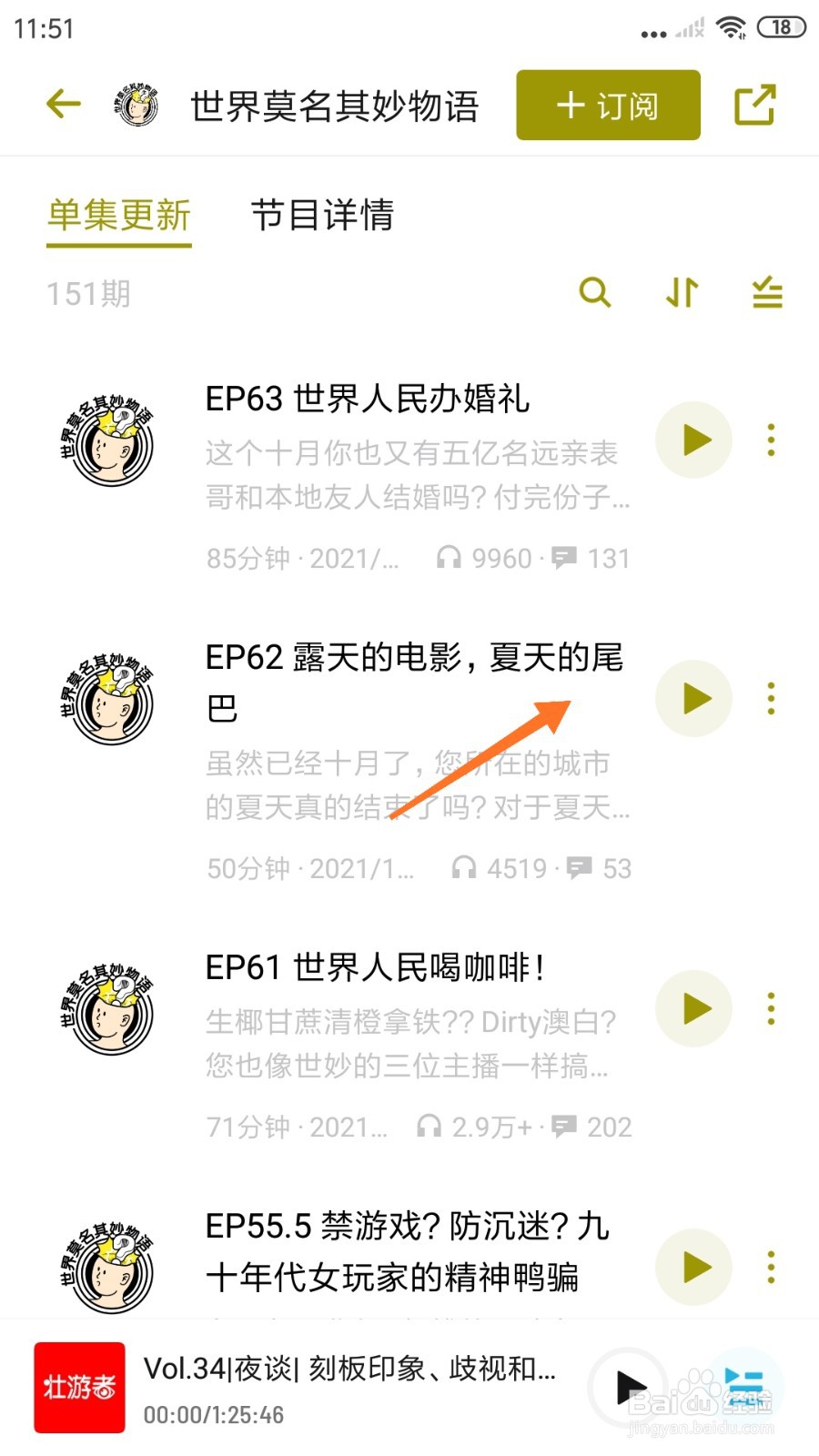The height and width of the screenshot is (1456, 819).
Task: Select the 单集更新 tab
Action: tap(119, 216)
